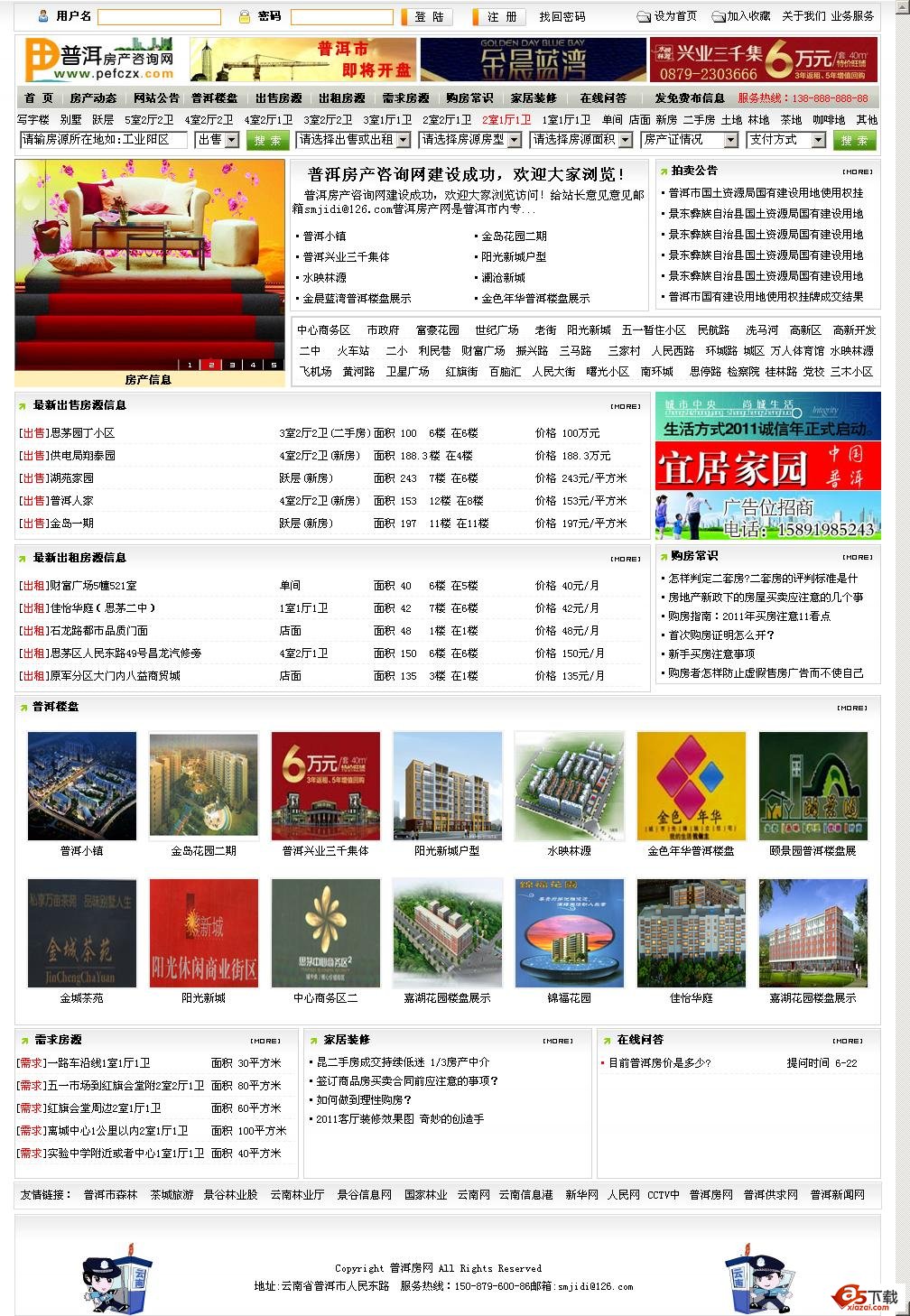Open the 普洱小镇 property thumbnail

82,785
